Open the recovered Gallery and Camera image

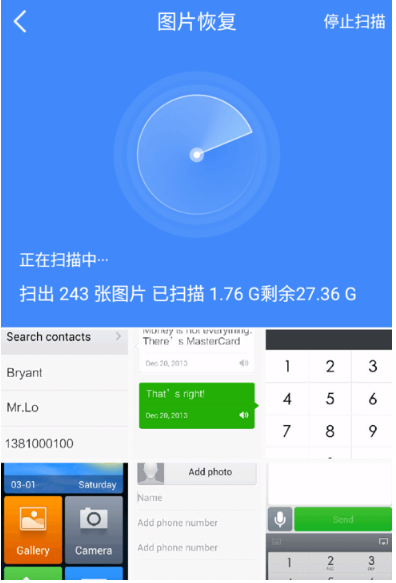65,521
